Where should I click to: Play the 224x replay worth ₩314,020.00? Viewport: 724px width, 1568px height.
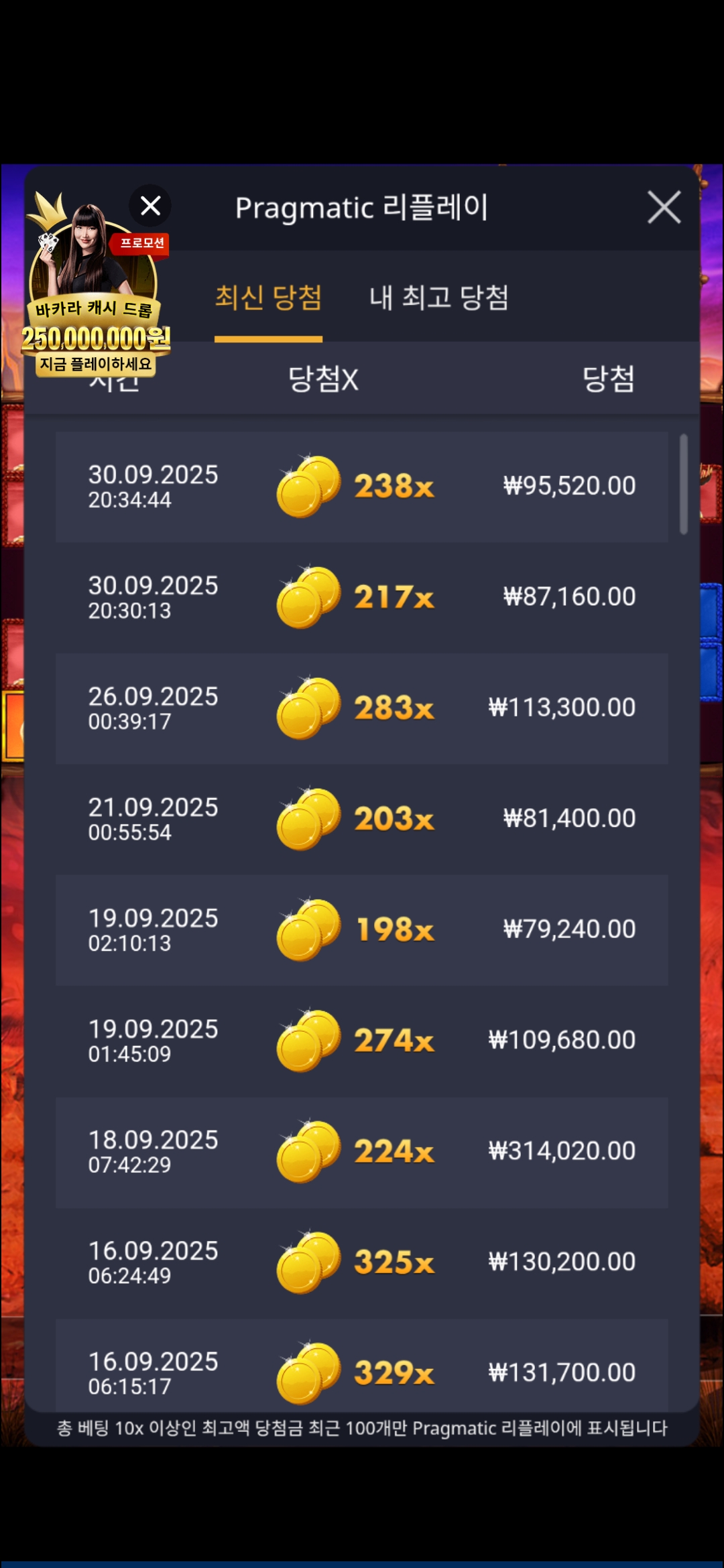click(362, 1151)
